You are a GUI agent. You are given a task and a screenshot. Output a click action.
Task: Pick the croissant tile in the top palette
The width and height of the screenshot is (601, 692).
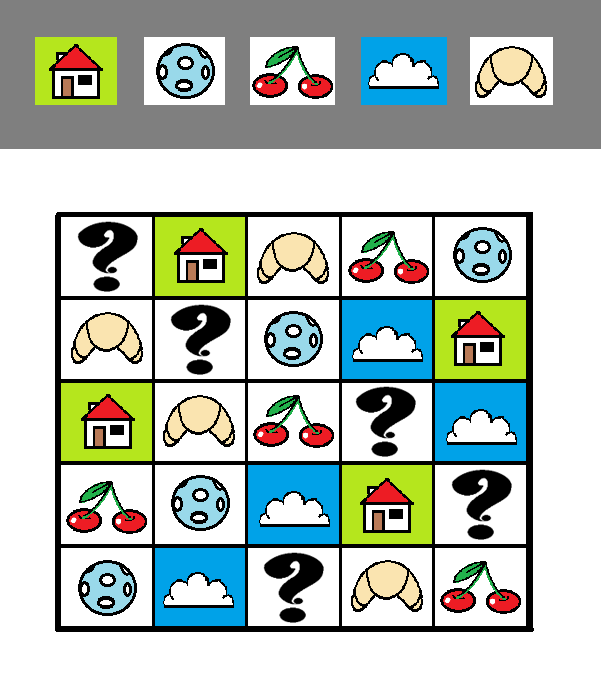click(x=511, y=71)
